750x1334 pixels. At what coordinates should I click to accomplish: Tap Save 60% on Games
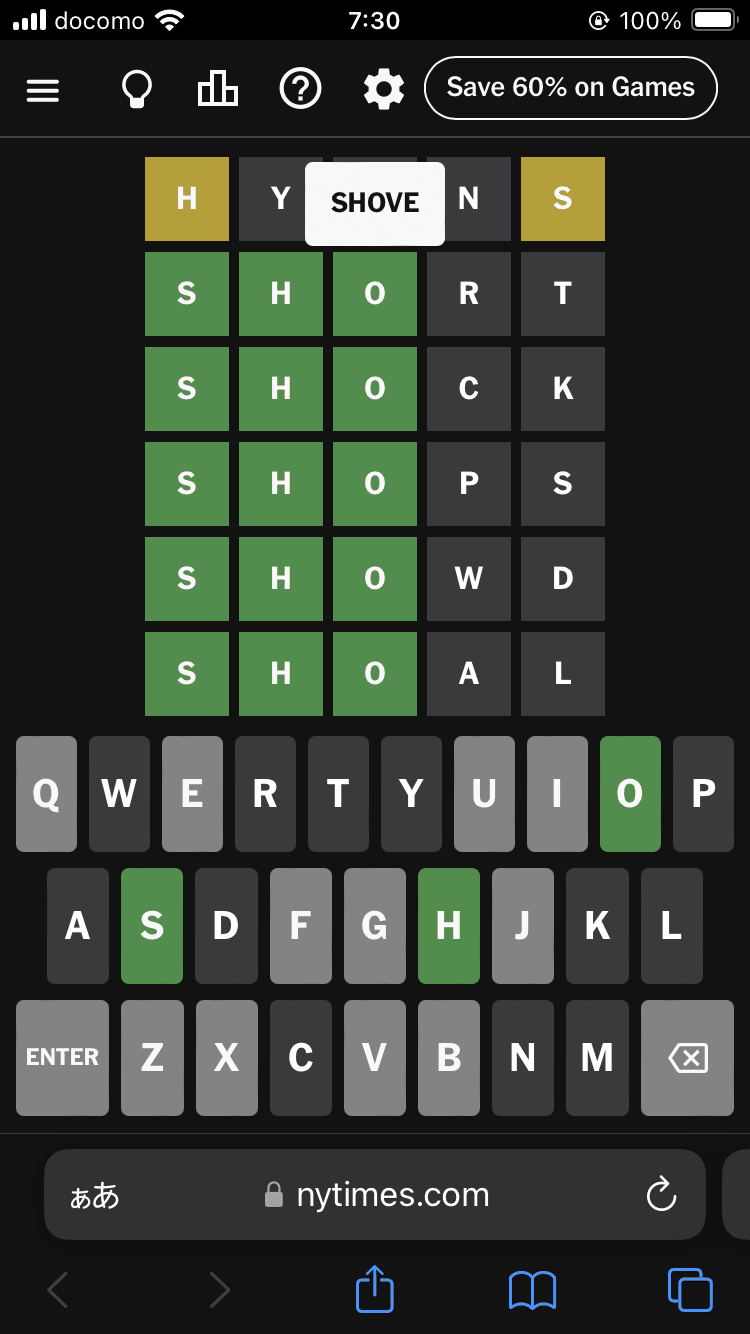(570, 88)
